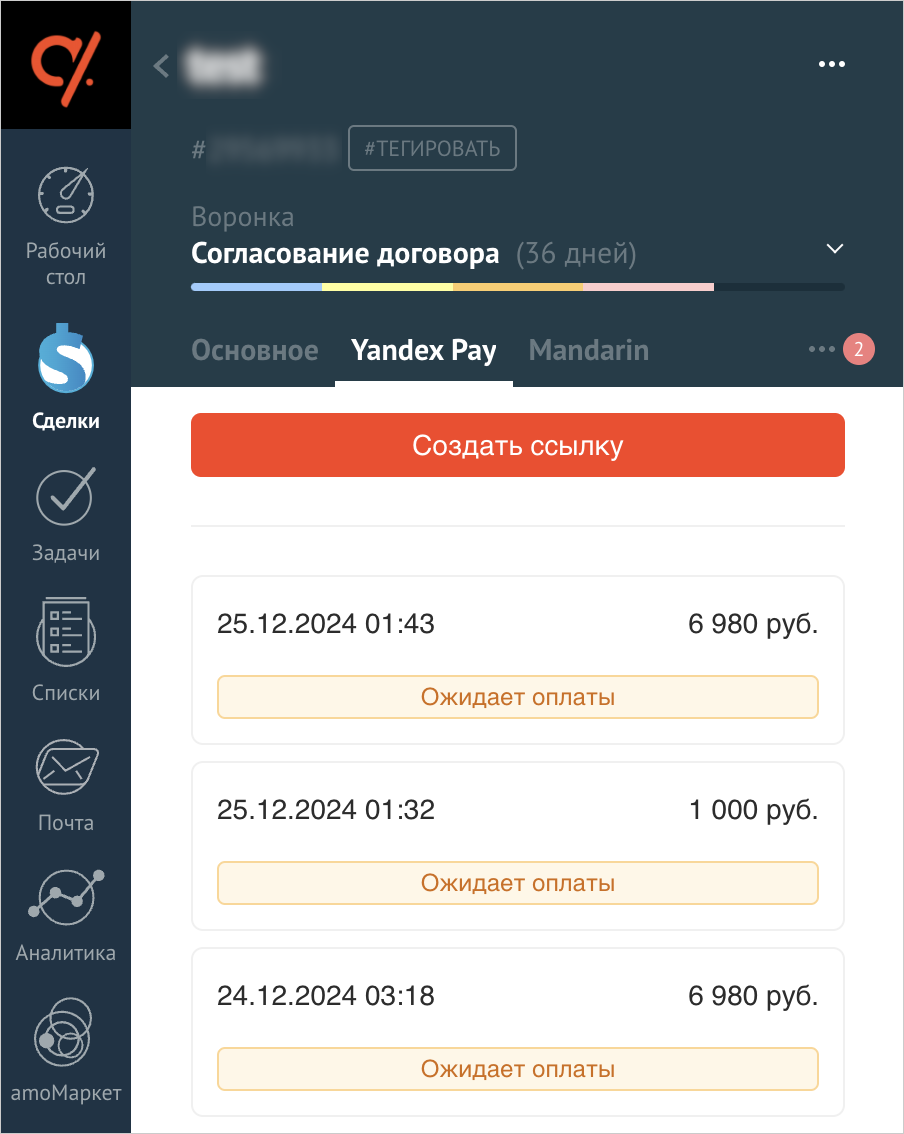
Task: Open the 1 000 руб. payment card
Action: click(x=518, y=845)
